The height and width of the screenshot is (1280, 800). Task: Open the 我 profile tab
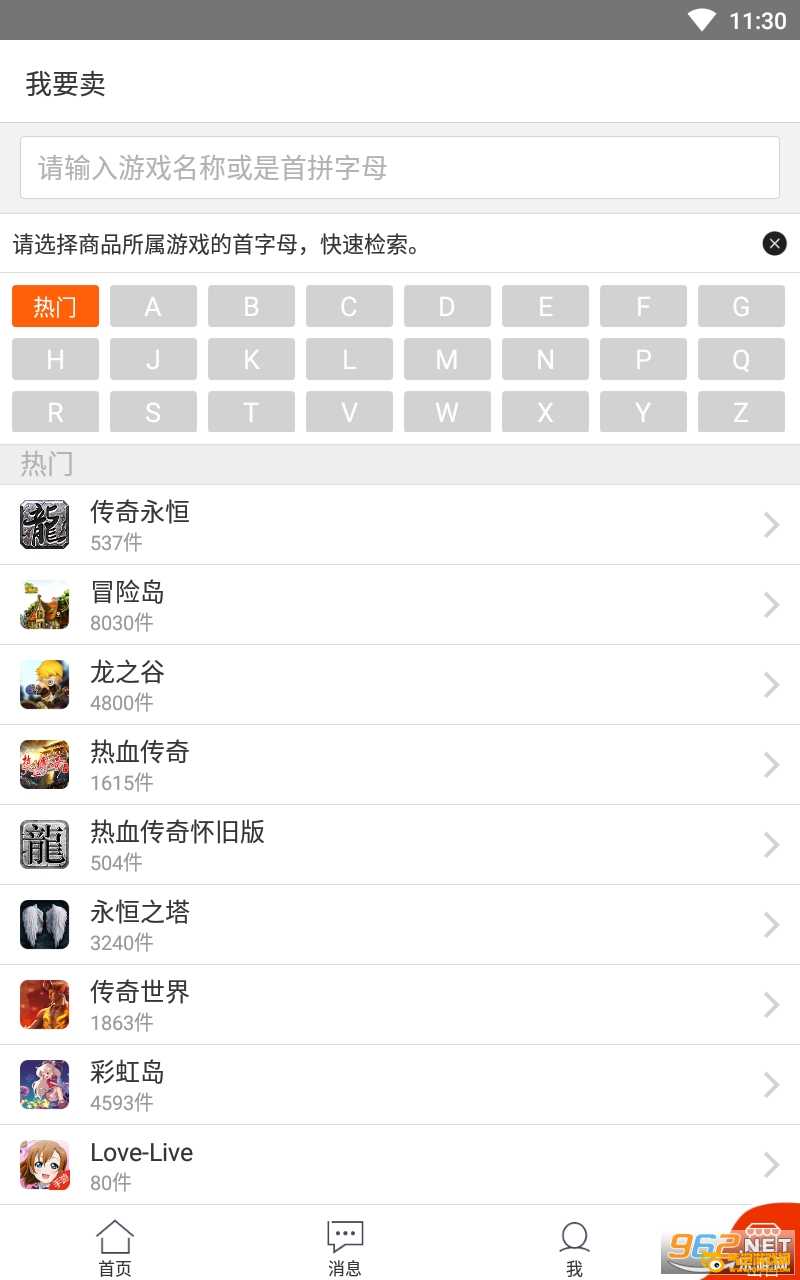coord(574,1248)
